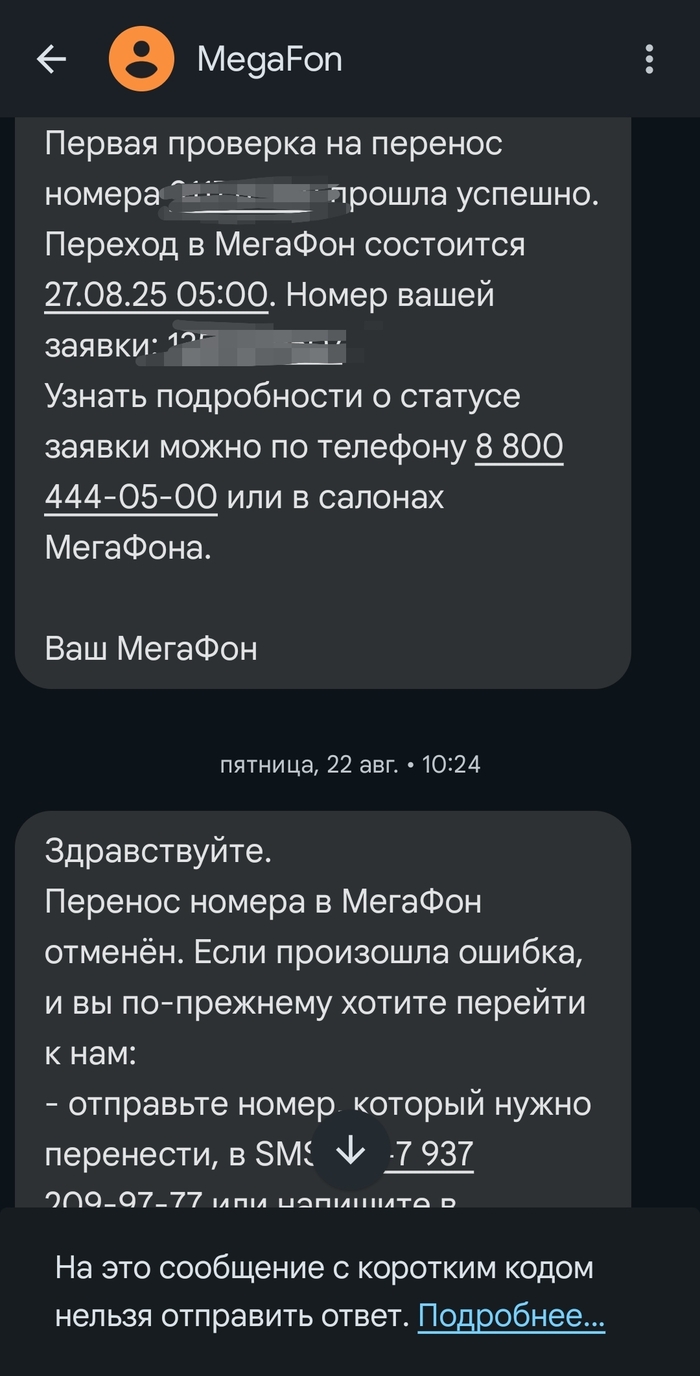Call the 8 800 444-05-00 phone link

pos(518,448)
